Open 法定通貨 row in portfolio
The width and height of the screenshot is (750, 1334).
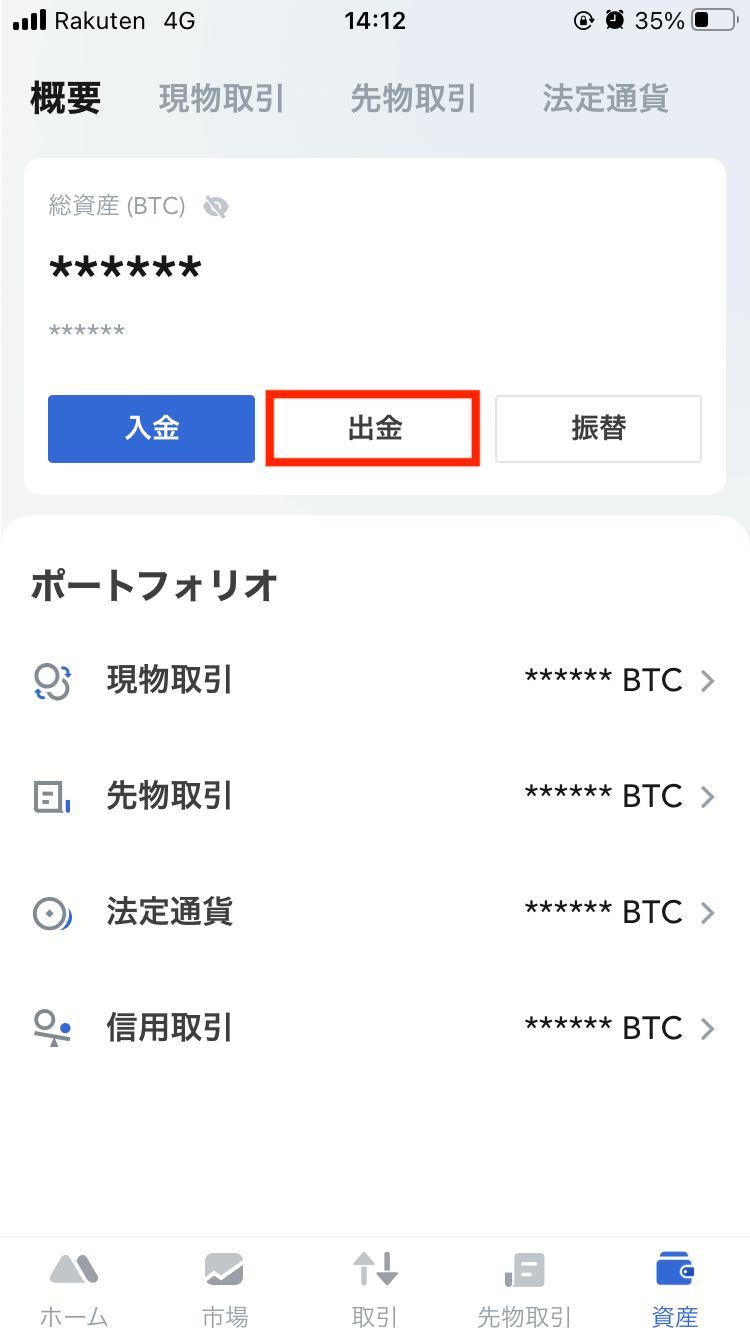(x=375, y=913)
